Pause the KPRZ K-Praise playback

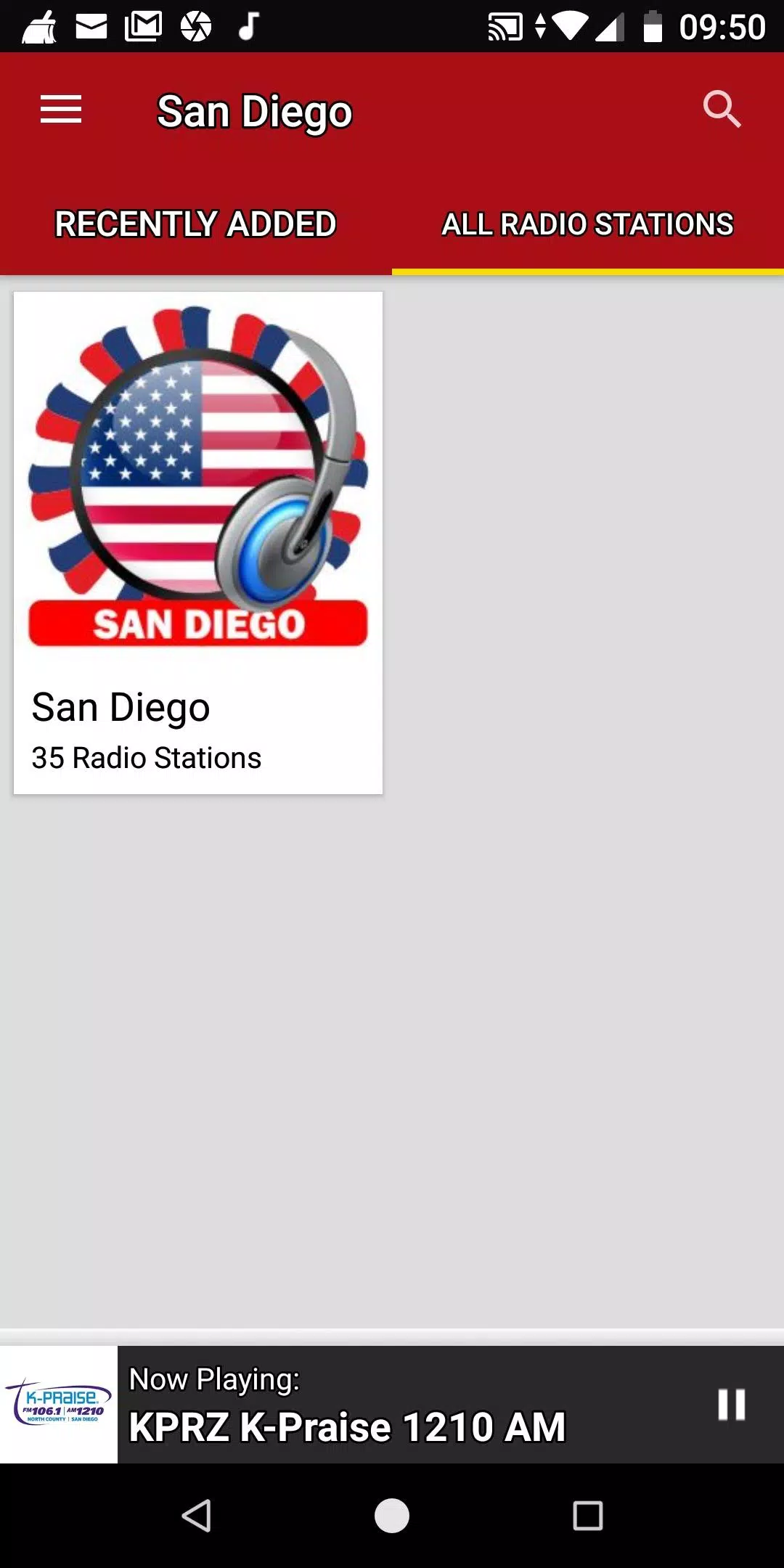pos(731,1405)
